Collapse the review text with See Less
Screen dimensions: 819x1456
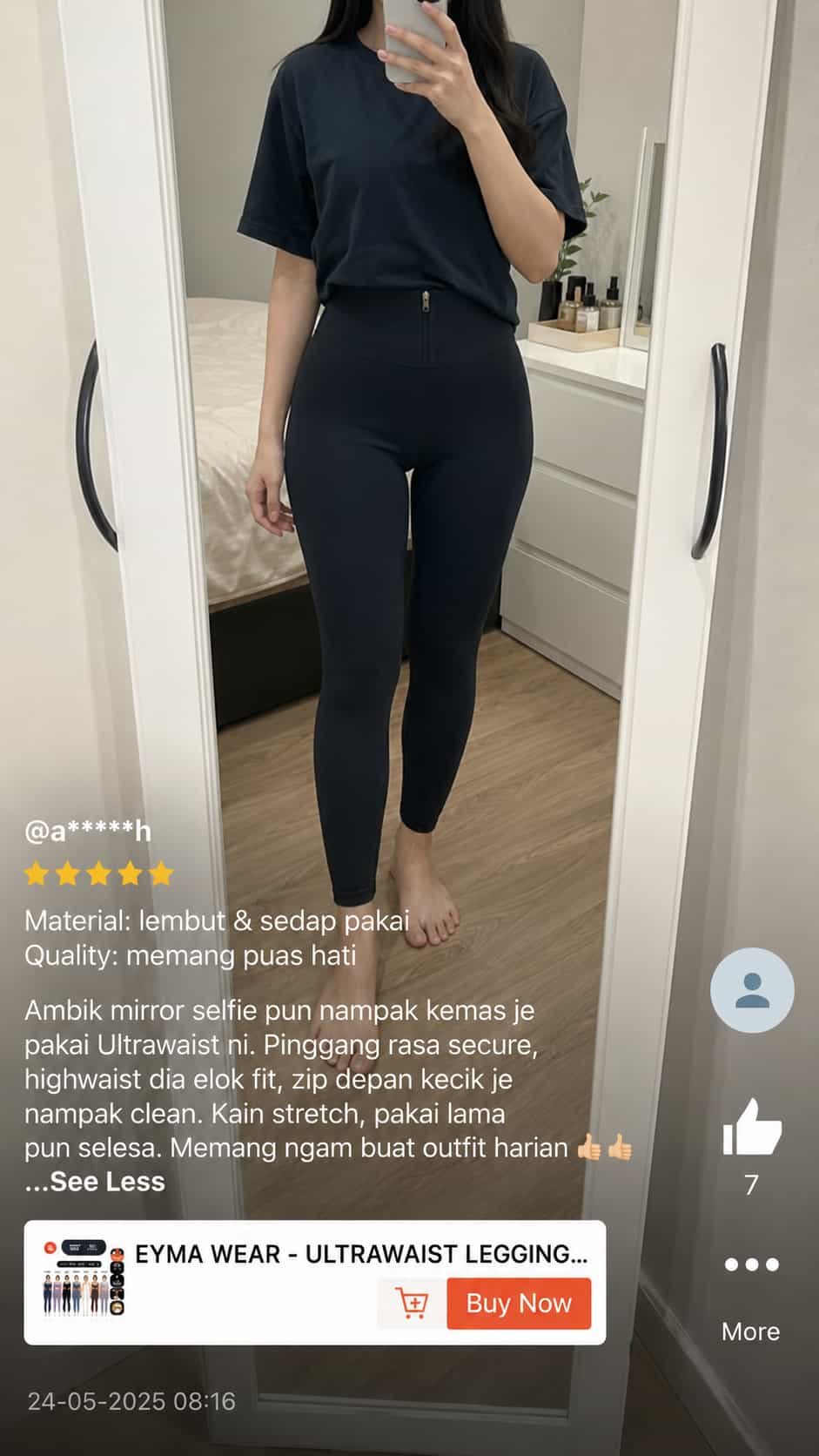95,1182
